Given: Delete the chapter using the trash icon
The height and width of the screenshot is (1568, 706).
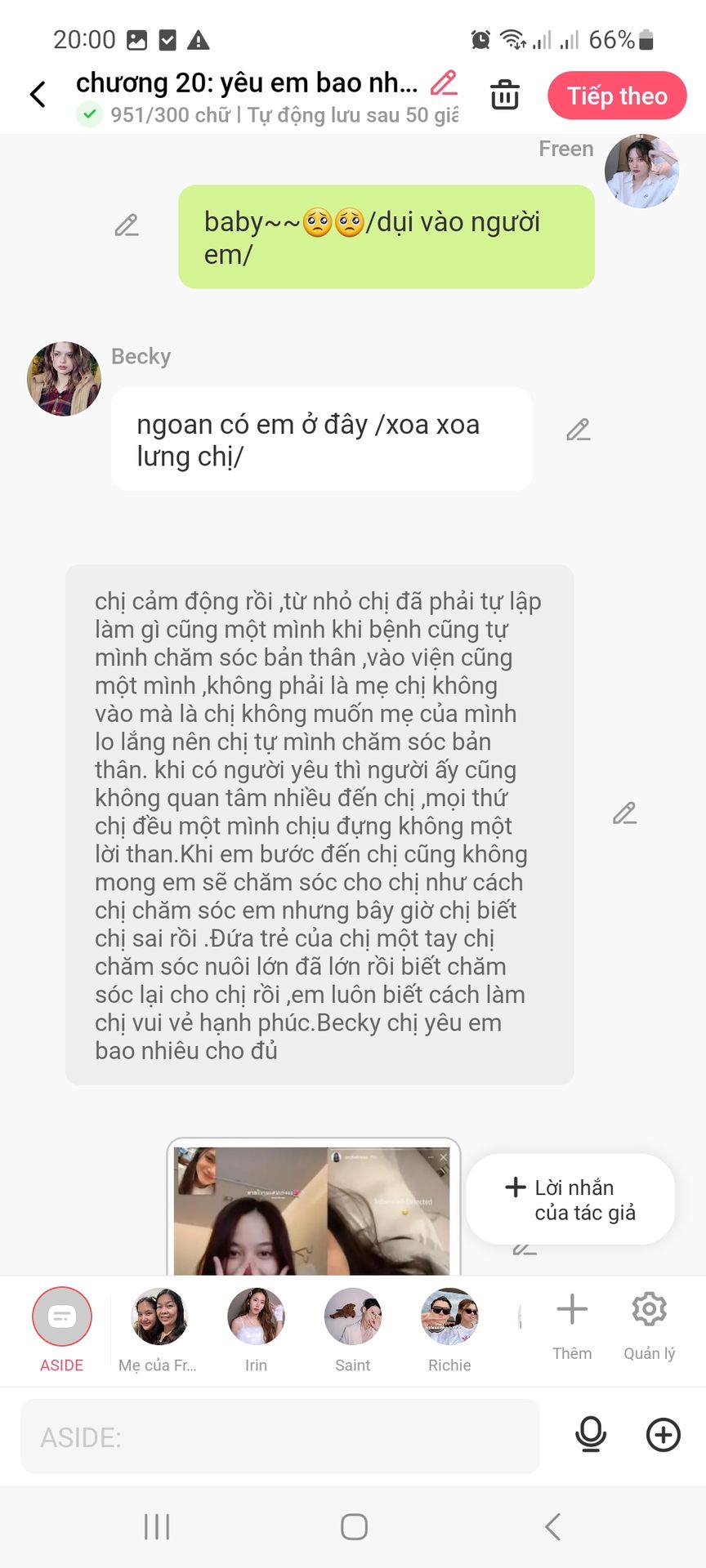Looking at the screenshot, I should (505, 95).
